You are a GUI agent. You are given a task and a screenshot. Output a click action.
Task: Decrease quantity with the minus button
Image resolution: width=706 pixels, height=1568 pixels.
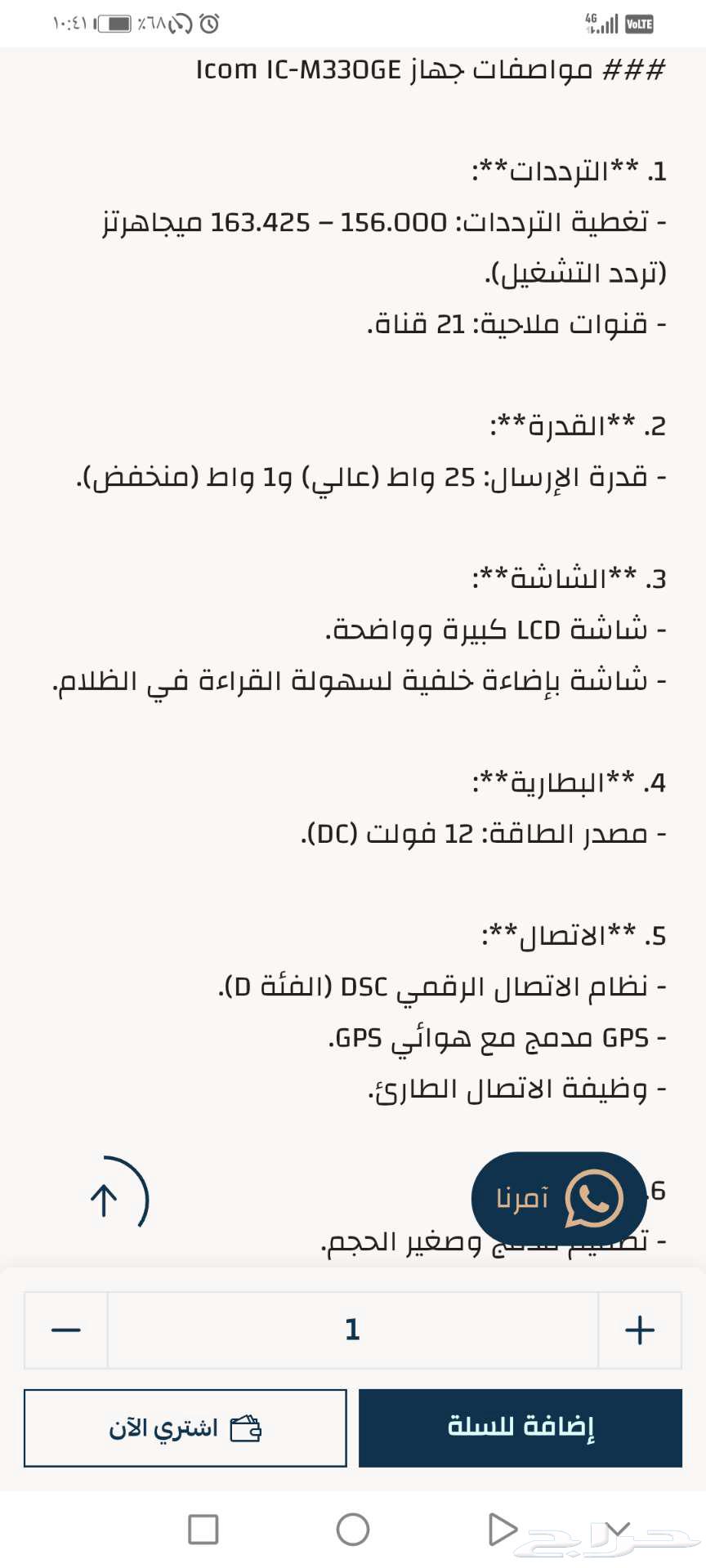coord(66,1330)
